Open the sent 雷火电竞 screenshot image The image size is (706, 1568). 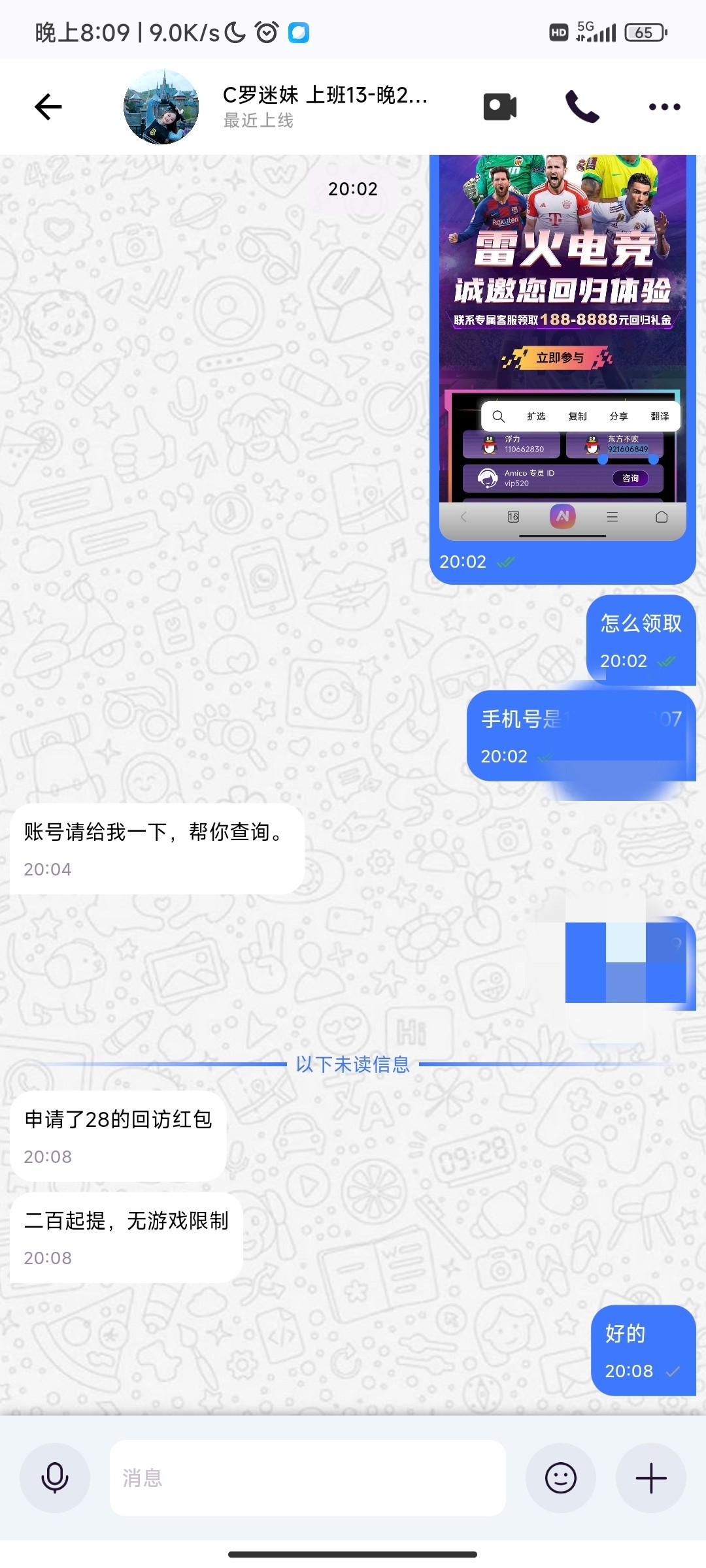tap(562, 346)
